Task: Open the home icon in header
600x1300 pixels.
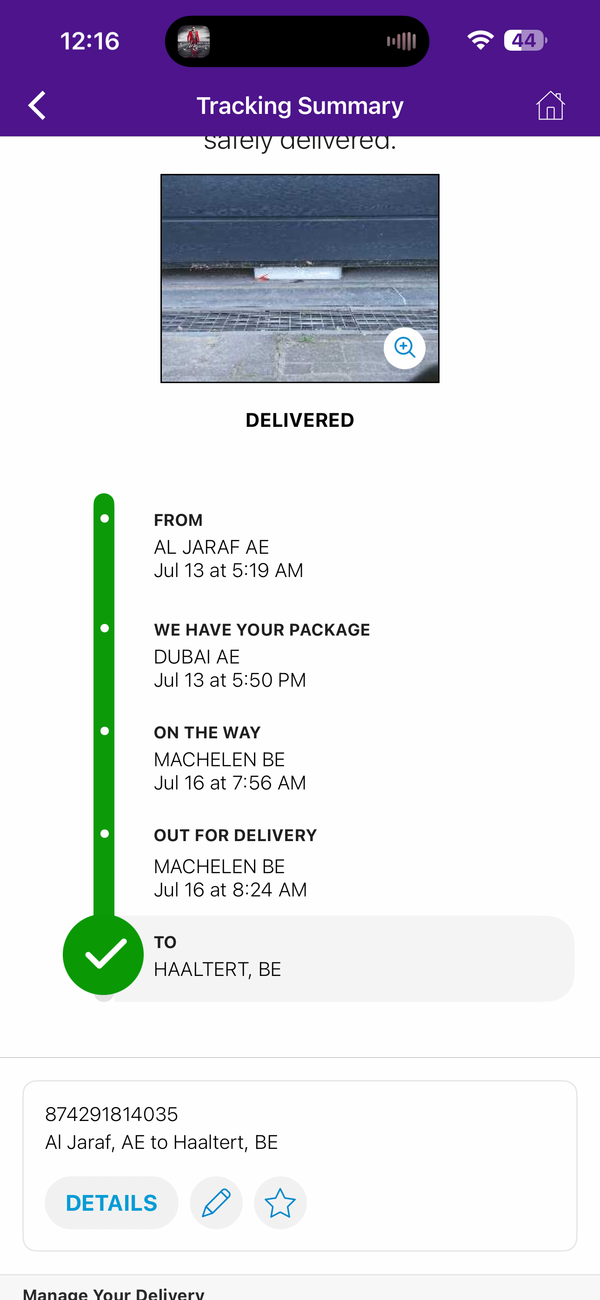Action: point(550,105)
